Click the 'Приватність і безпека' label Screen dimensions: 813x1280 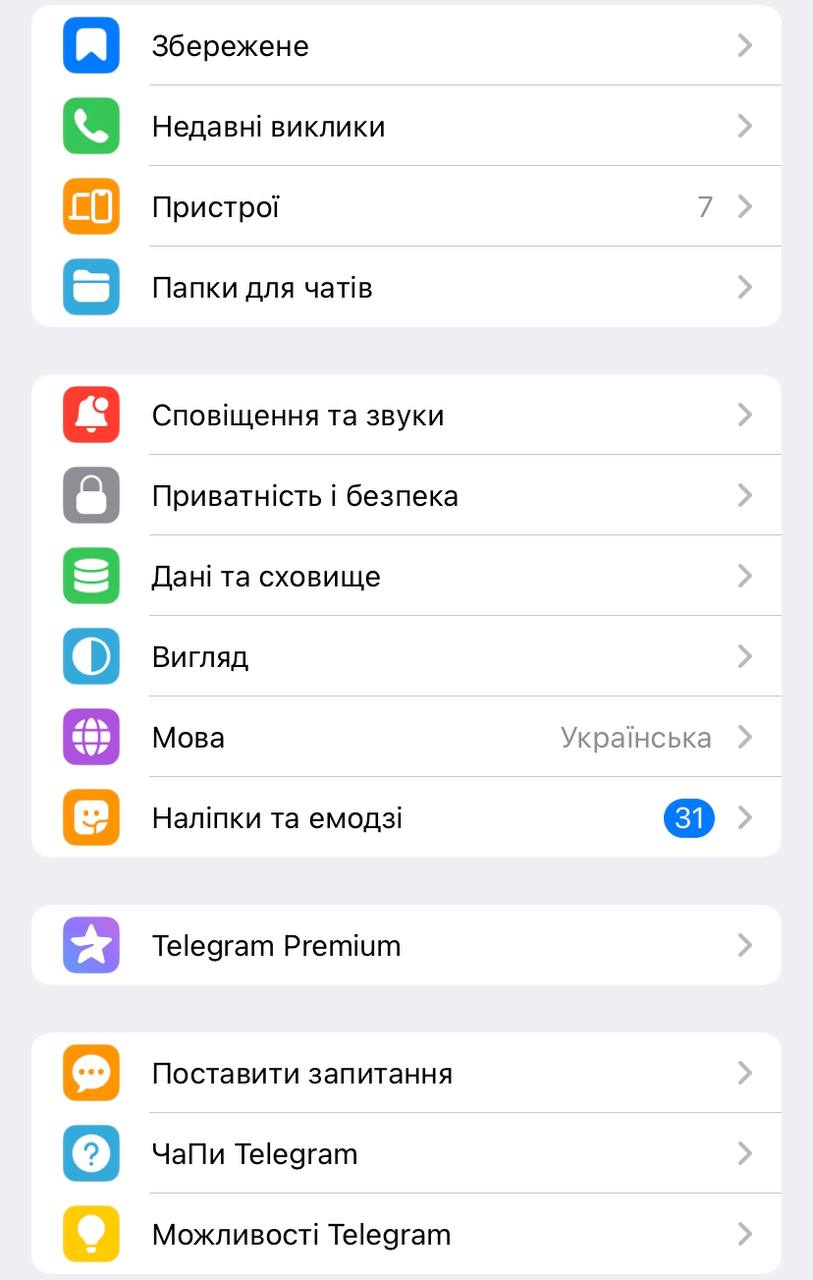[x=304, y=495]
